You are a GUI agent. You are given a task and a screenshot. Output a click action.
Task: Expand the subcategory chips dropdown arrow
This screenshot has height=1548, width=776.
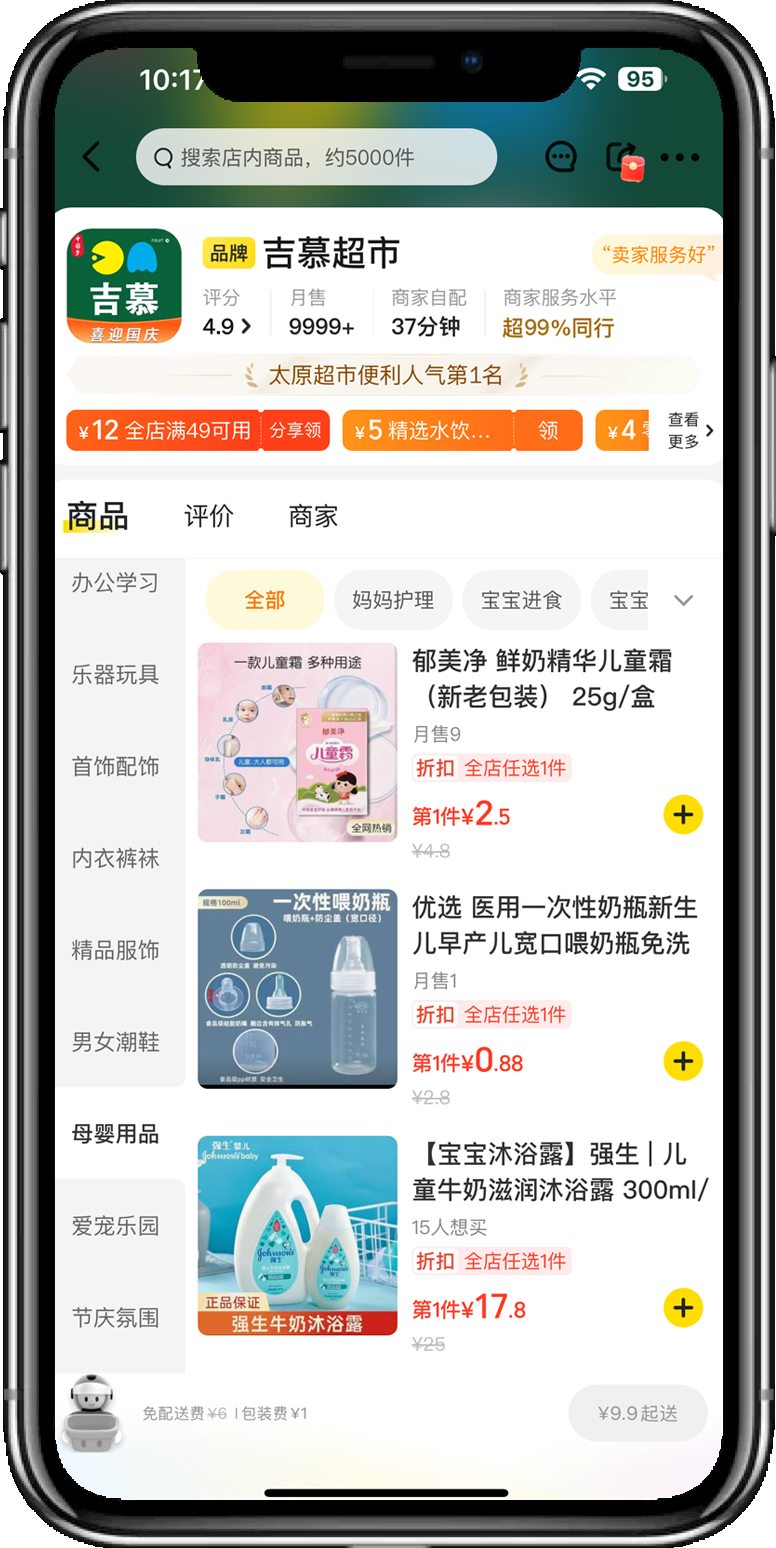[x=684, y=600]
